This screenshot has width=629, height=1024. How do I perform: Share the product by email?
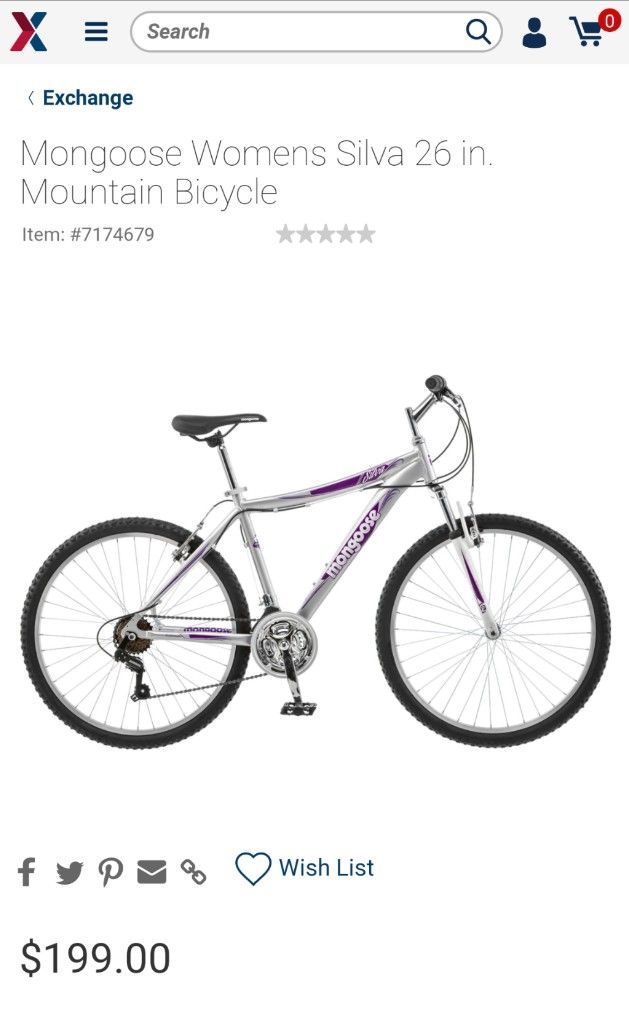click(x=152, y=872)
